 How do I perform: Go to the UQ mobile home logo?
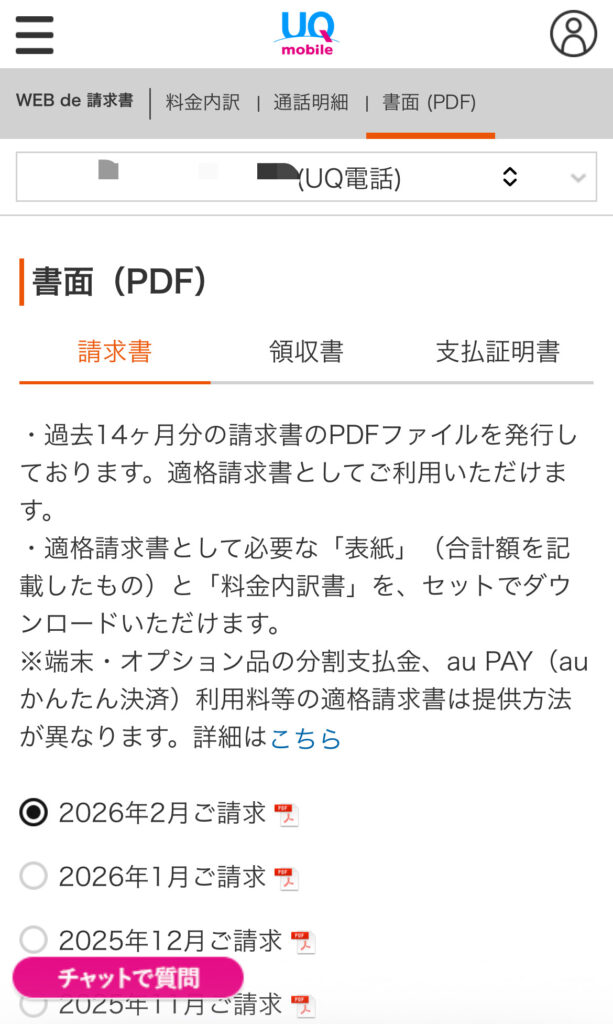[x=306, y=33]
